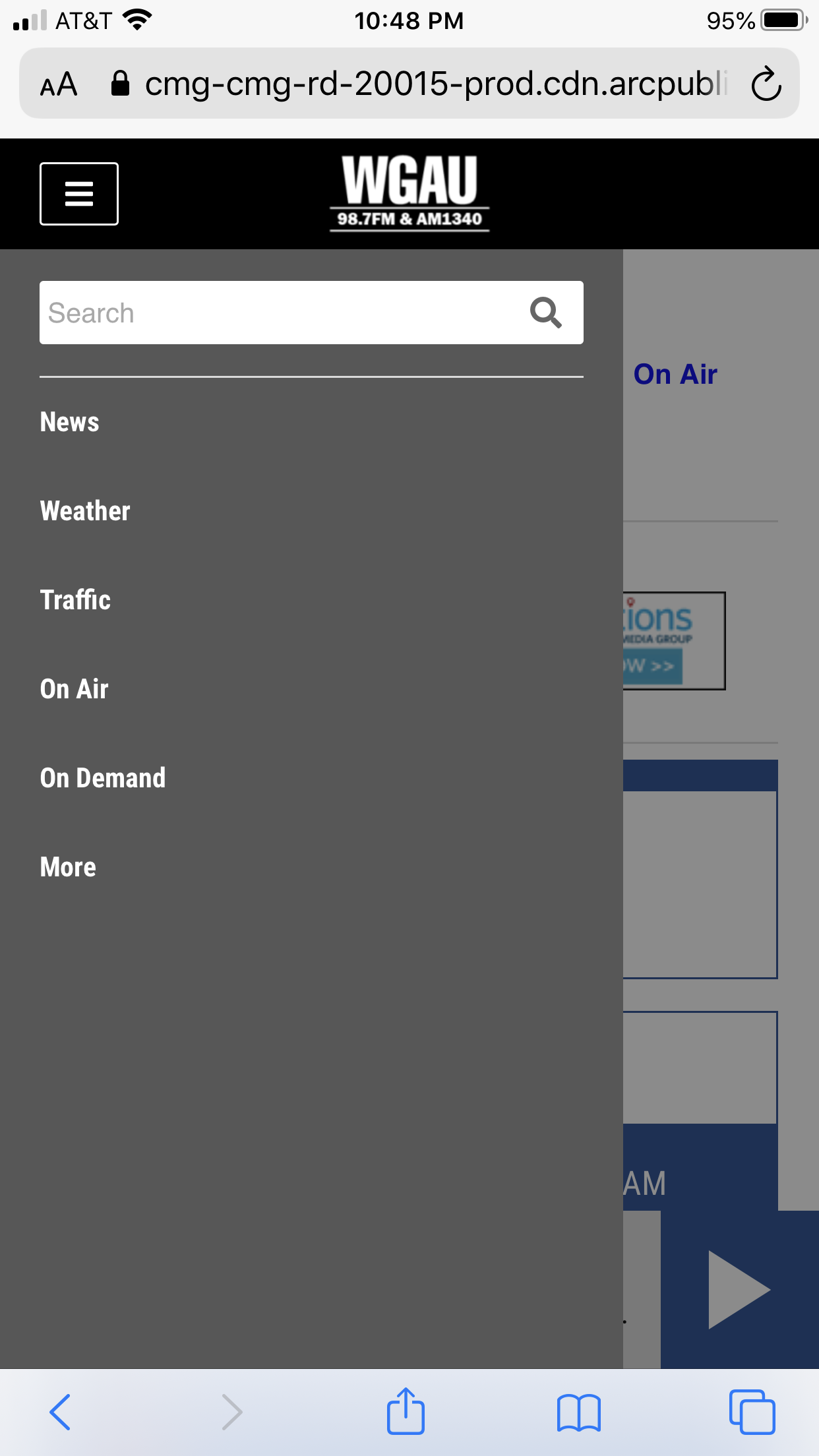This screenshot has height=1456, width=819.
Task: Open the News menu item
Action: pos(69,422)
